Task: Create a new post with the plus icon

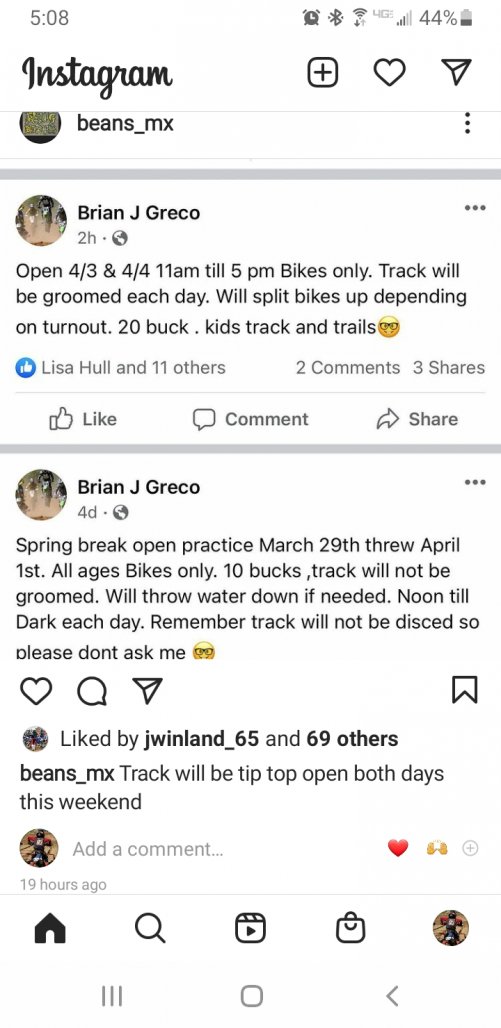Action: tap(323, 72)
